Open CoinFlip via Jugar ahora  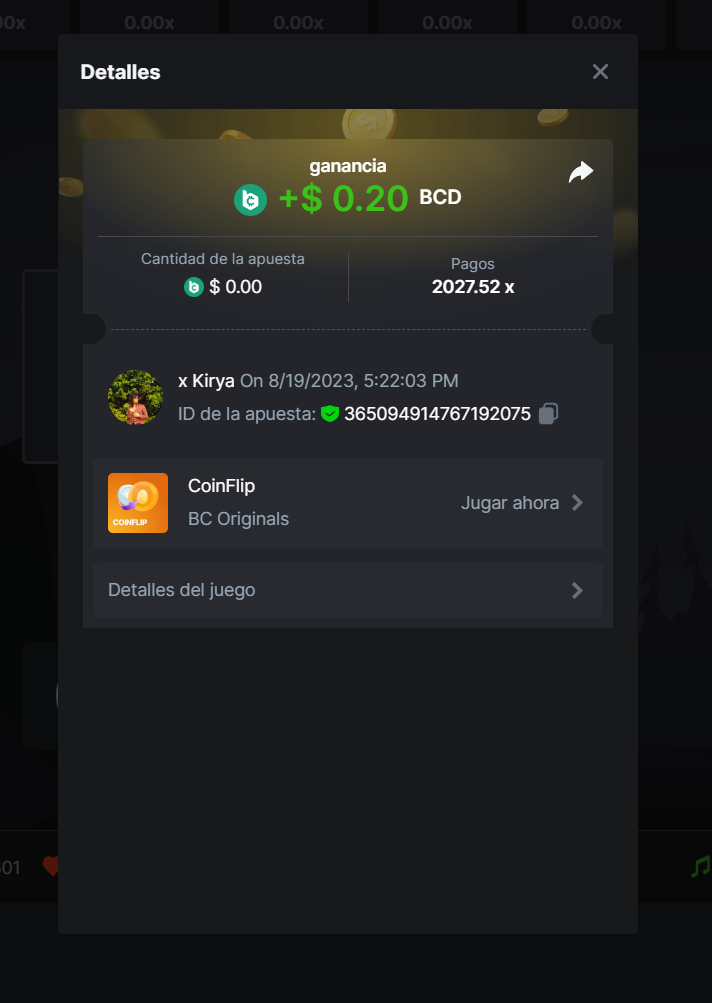coord(521,503)
